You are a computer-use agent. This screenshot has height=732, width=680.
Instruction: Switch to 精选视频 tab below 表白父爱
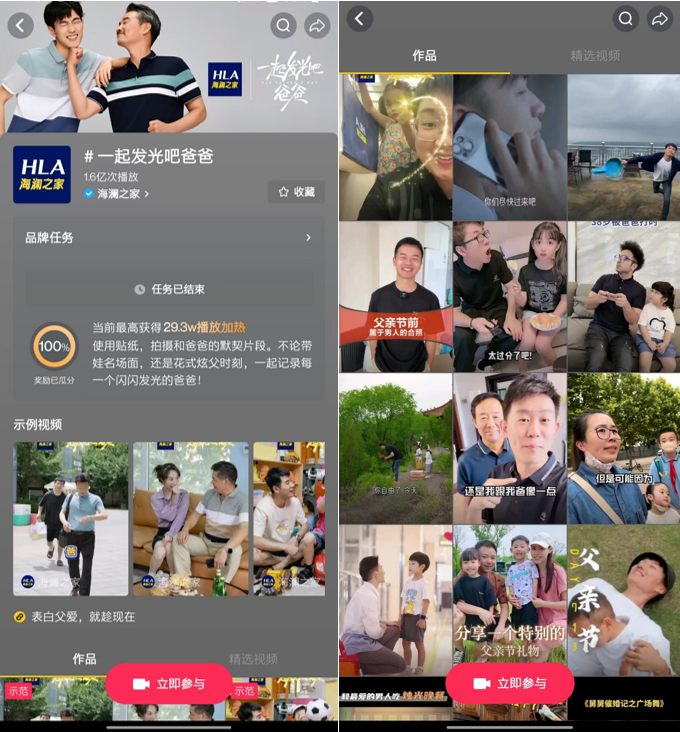pyautogui.click(x=253, y=659)
